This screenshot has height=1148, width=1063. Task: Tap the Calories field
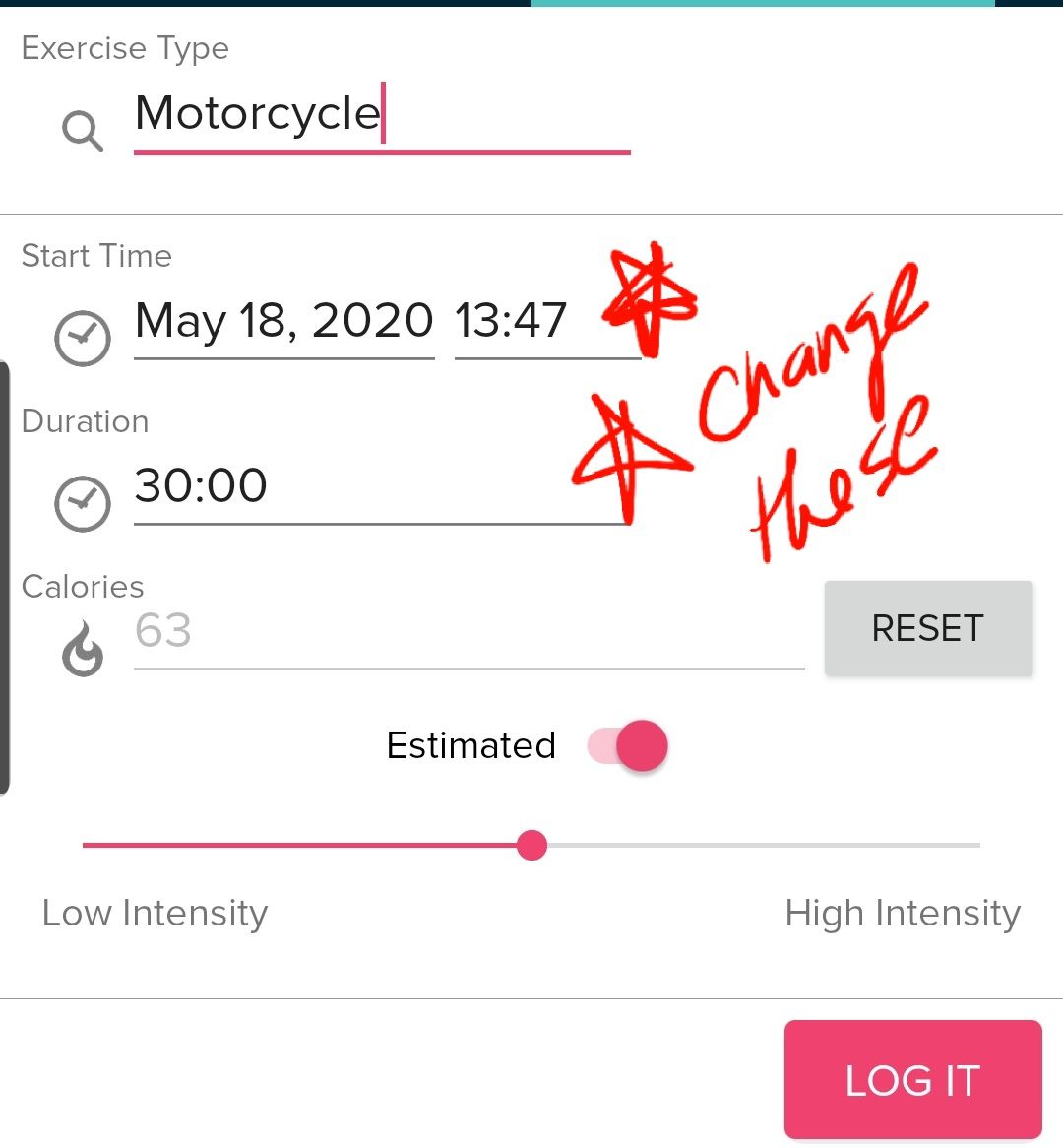coord(469,631)
